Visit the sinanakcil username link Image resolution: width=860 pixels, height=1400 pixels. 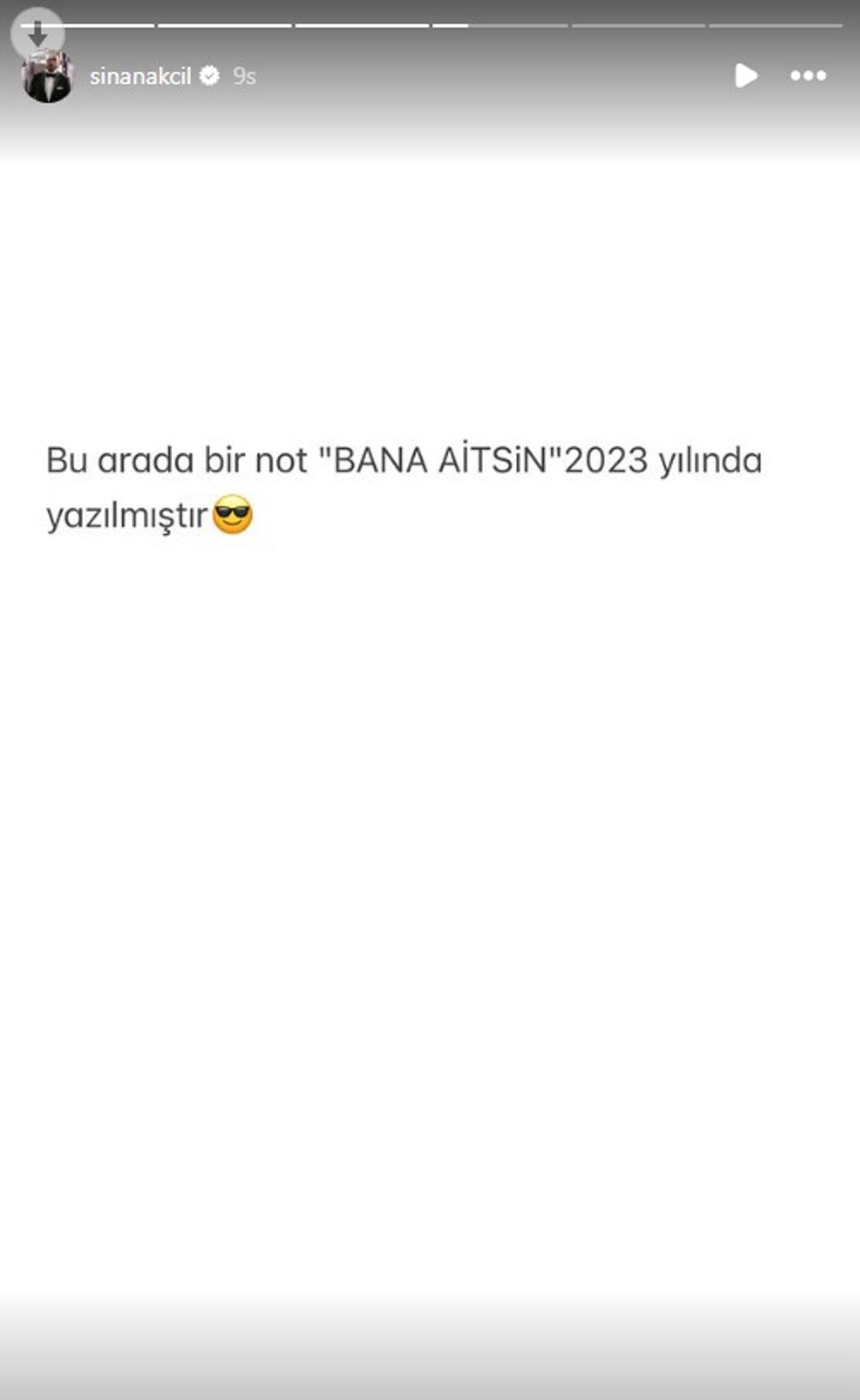[x=140, y=76]
